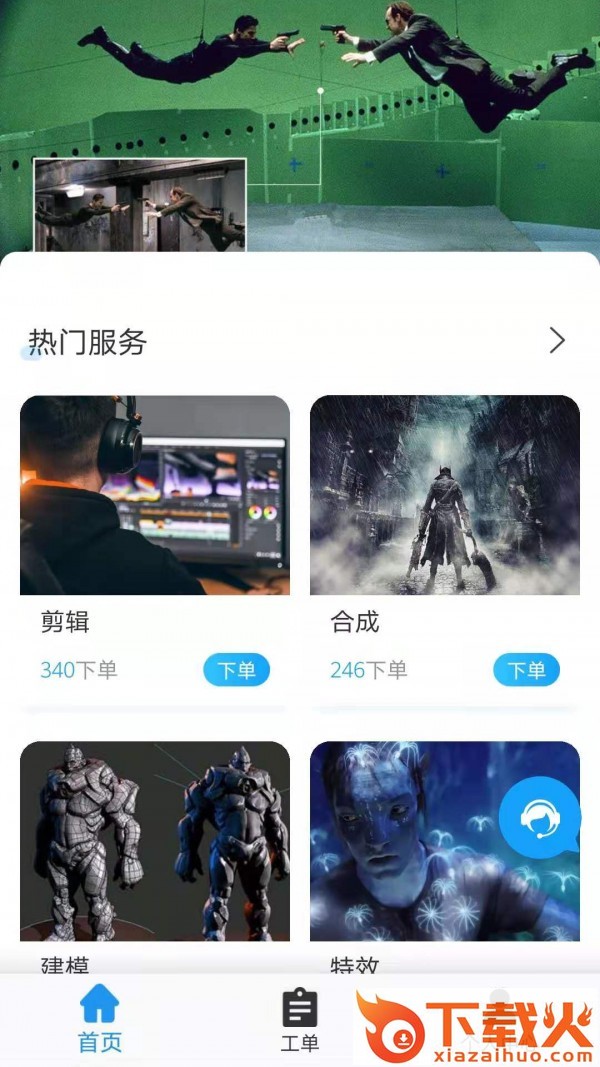
Task: Open the movie scene banner
Action: 300,120
